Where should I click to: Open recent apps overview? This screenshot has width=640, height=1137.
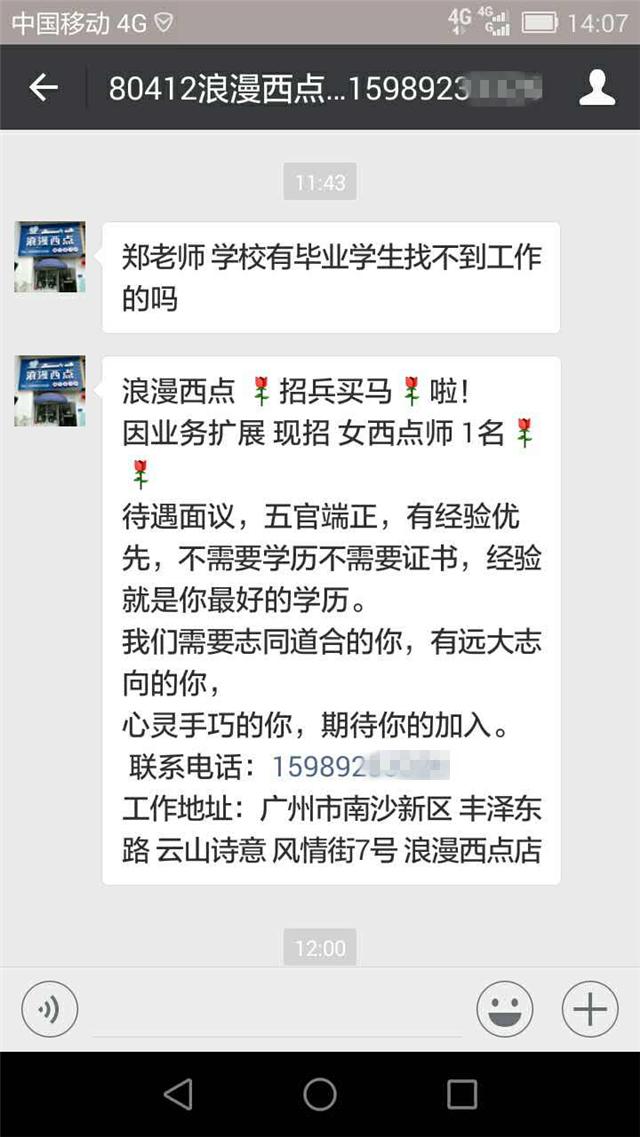[462, 1094]
